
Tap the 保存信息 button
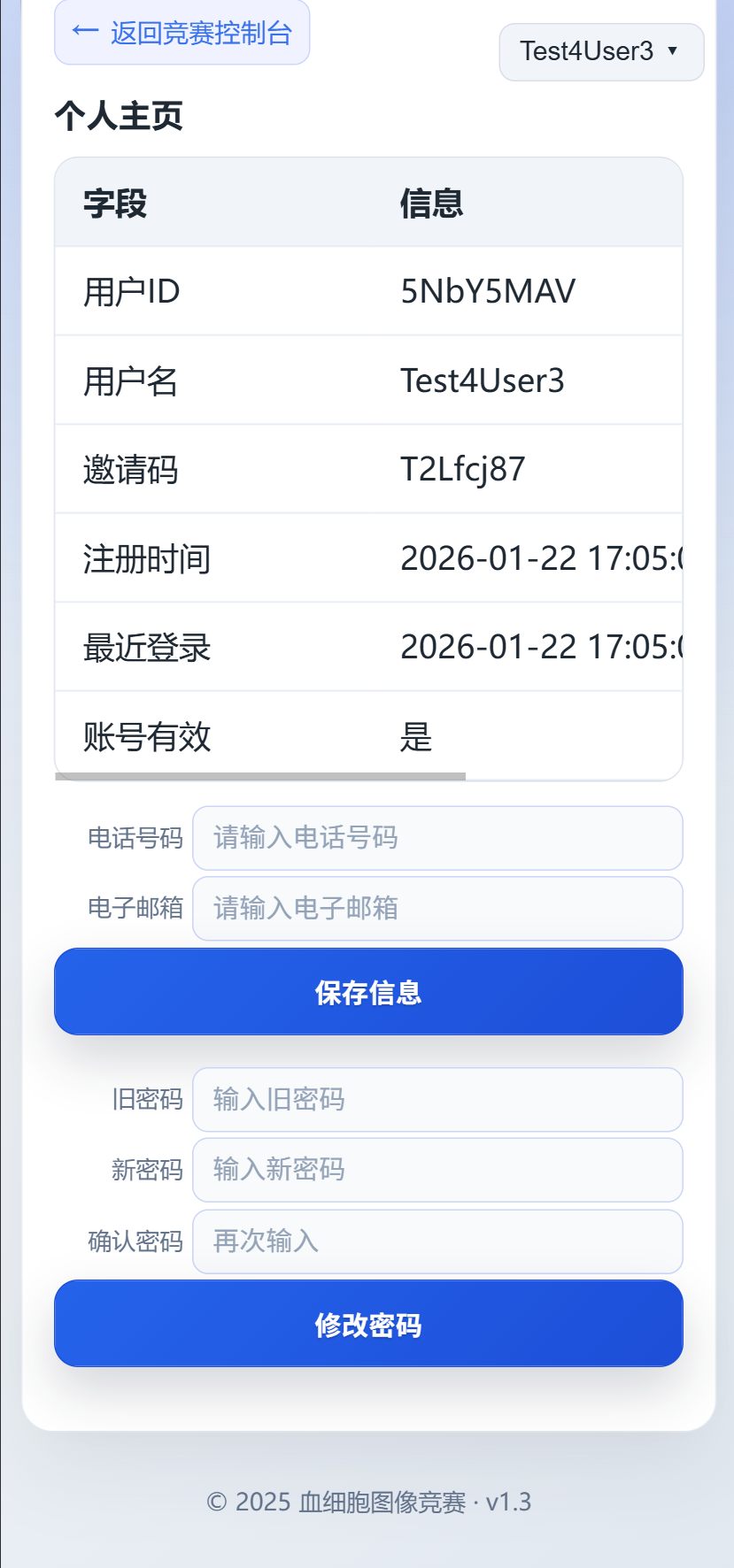pyautogui.click(x=368, y=992)
